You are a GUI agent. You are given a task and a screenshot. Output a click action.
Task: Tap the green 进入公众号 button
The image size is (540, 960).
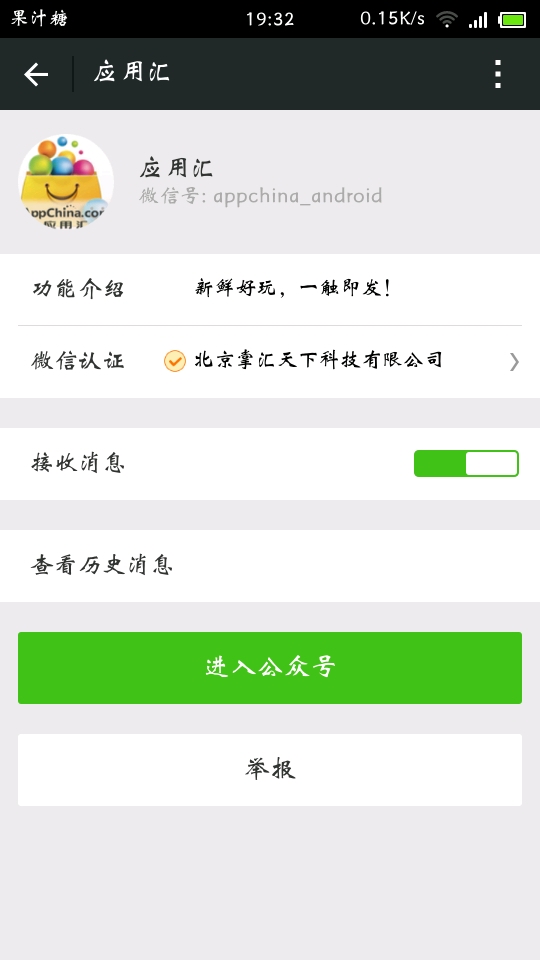[270, 668]
